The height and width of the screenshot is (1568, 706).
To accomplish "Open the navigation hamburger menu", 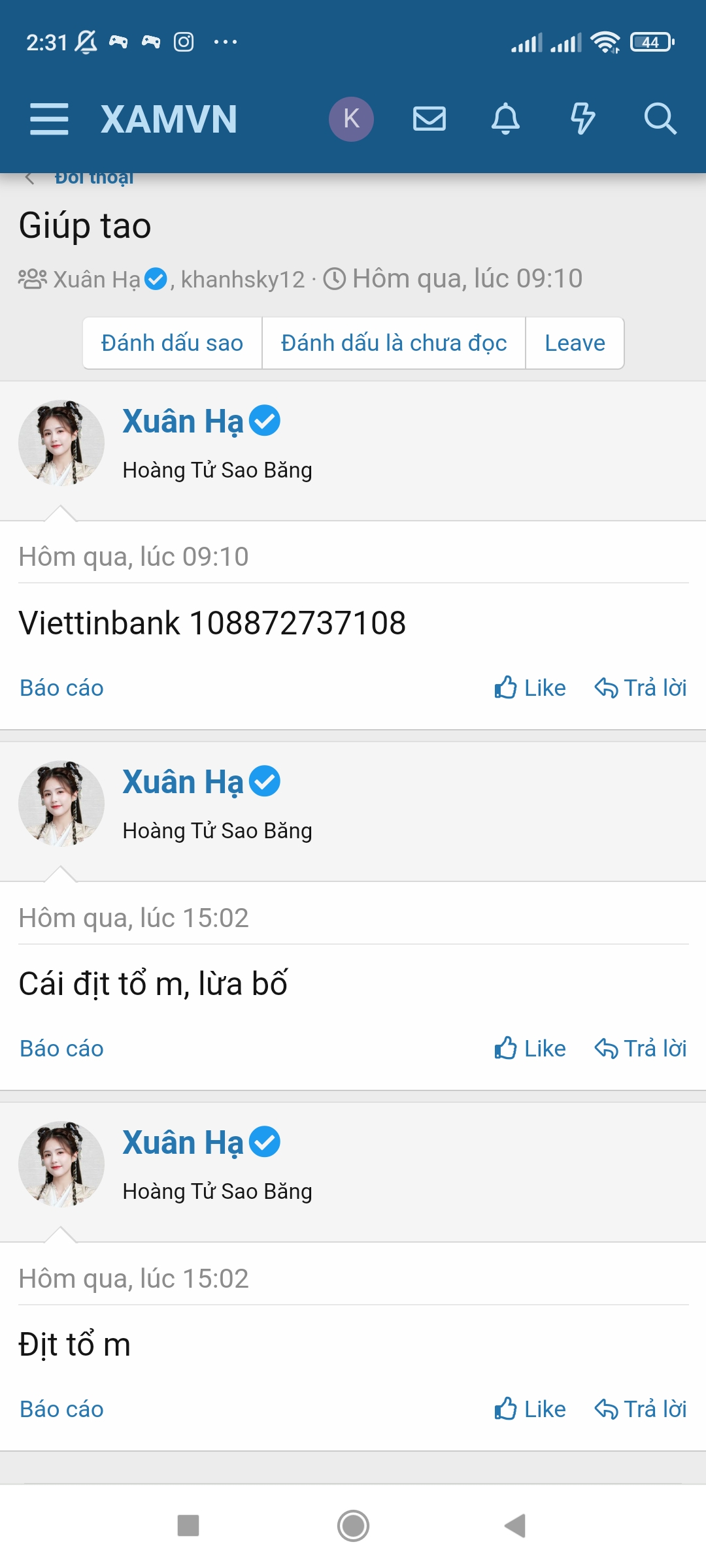I will click(x=49, y=119).
